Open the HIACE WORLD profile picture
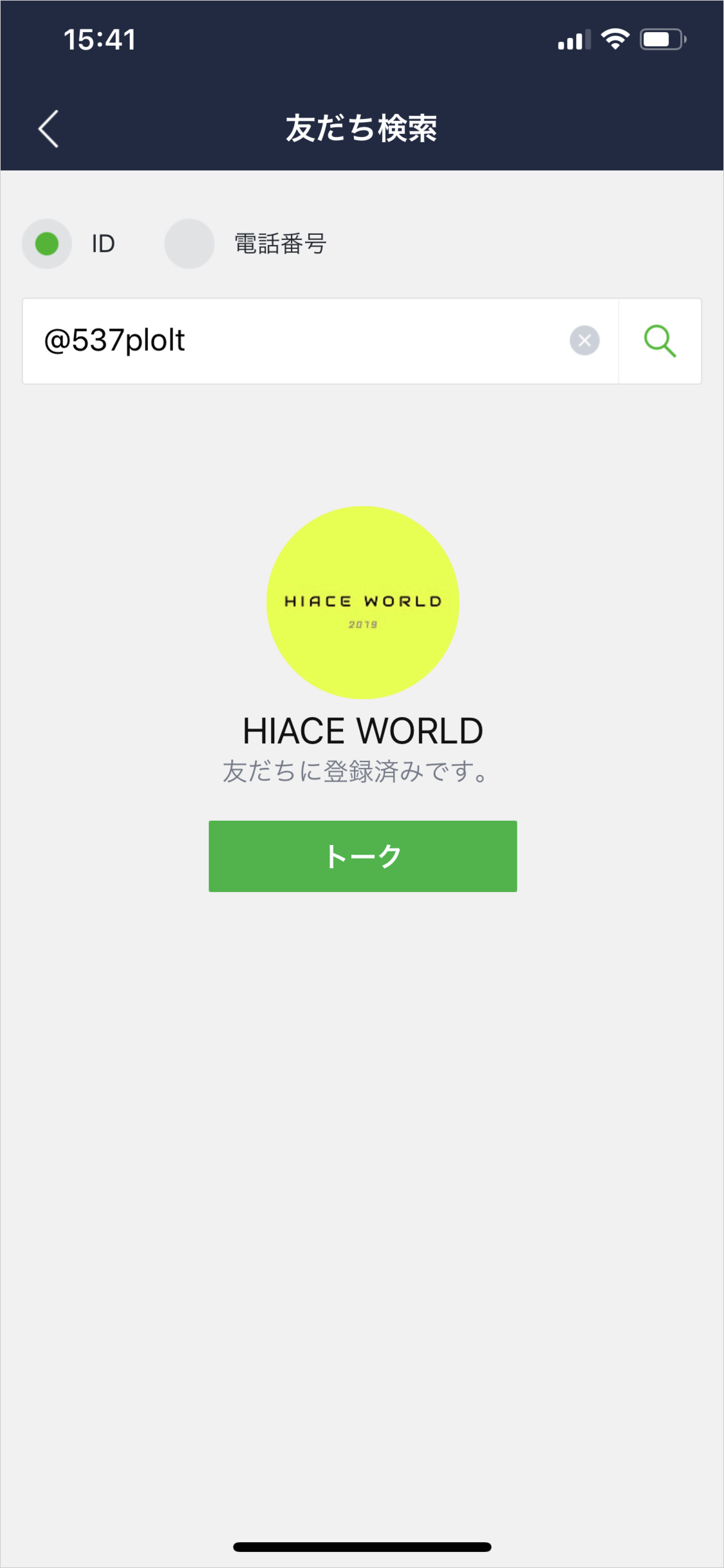 pos(362,602)
